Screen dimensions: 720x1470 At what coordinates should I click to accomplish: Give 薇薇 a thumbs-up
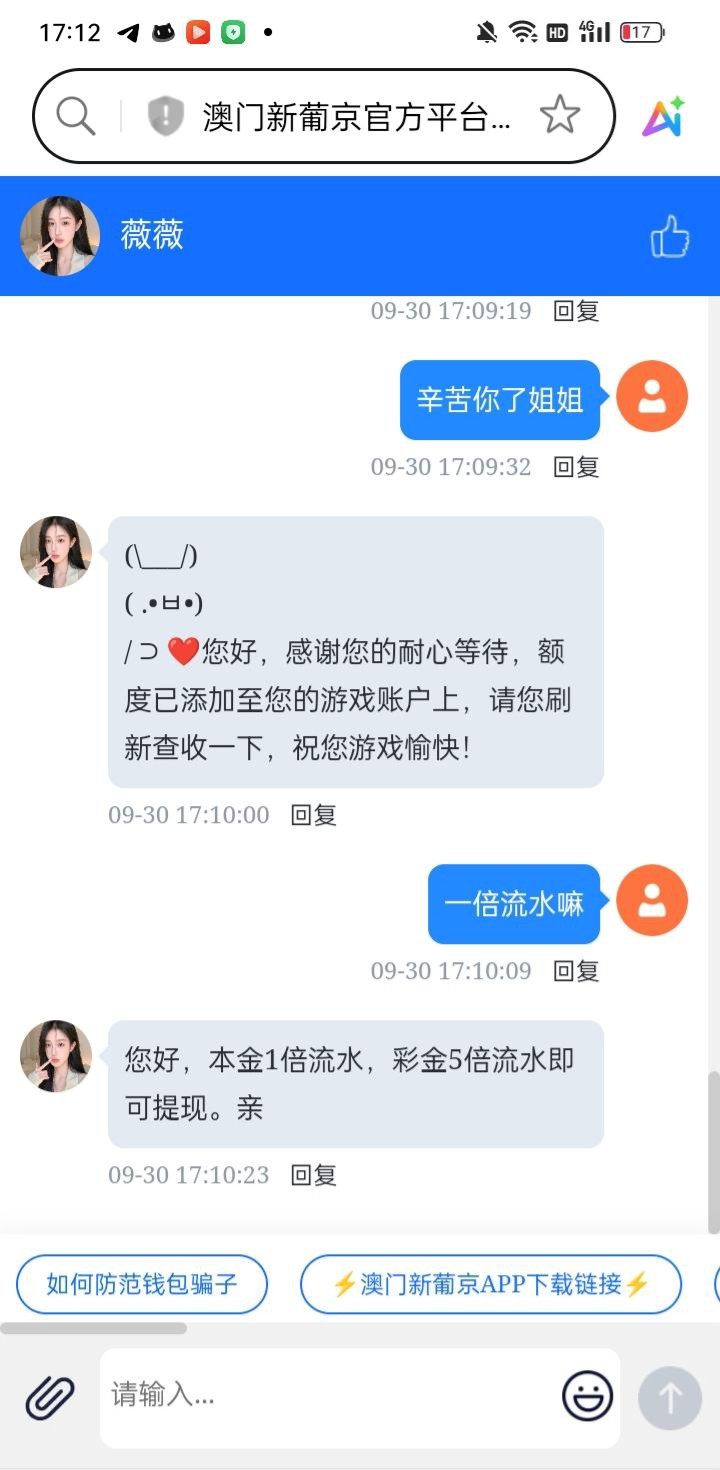tap(670, 237)
